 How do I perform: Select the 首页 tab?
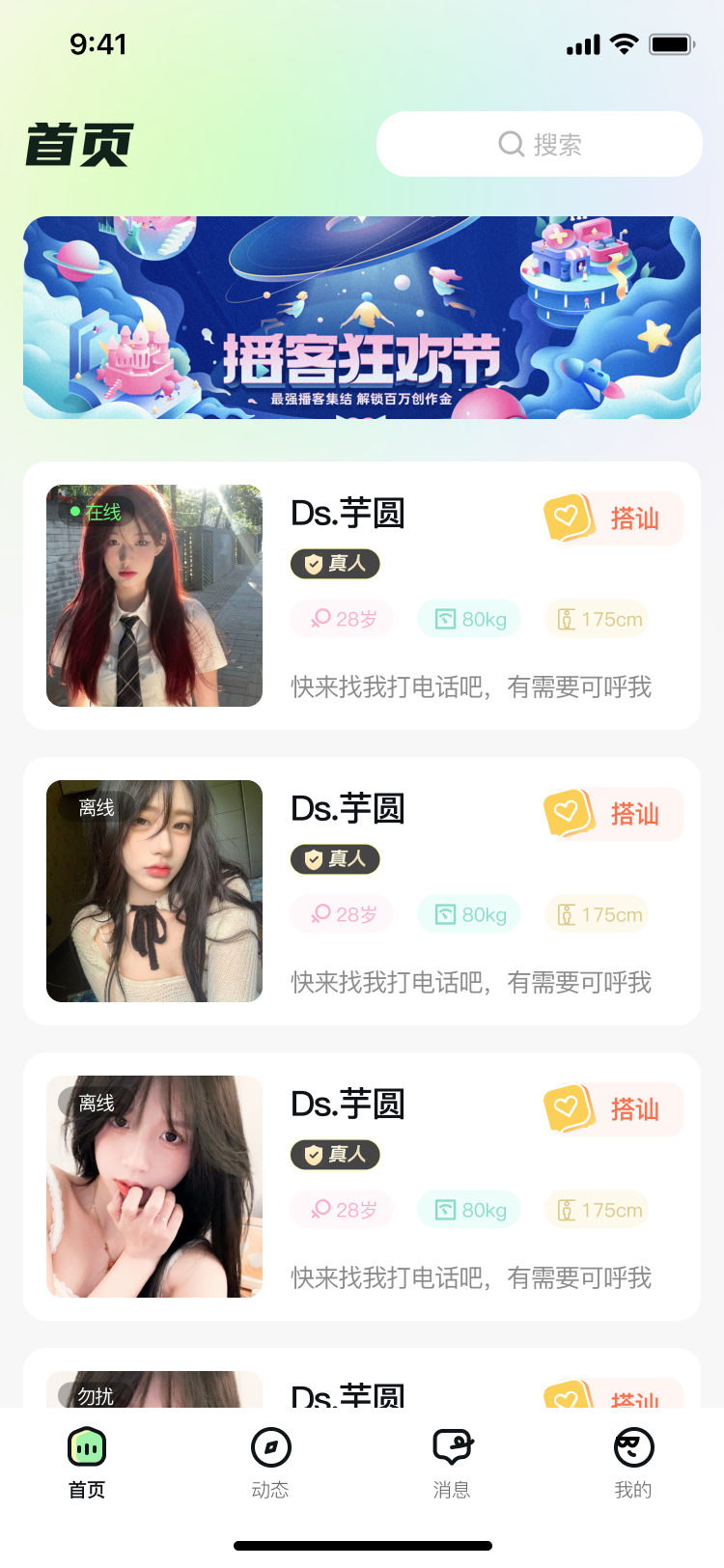pos(87,1462)
